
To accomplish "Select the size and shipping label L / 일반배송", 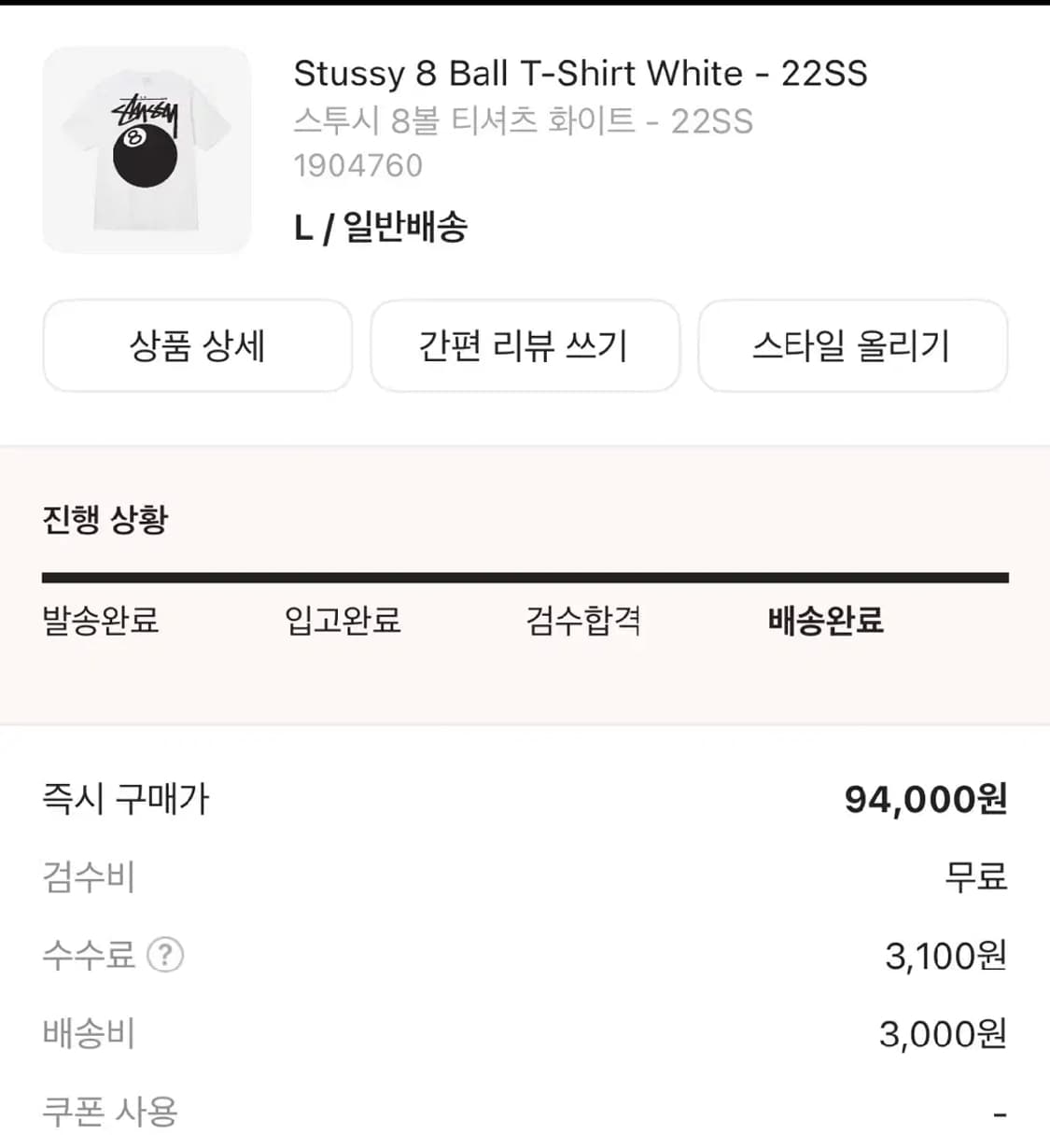I will 381,227.
